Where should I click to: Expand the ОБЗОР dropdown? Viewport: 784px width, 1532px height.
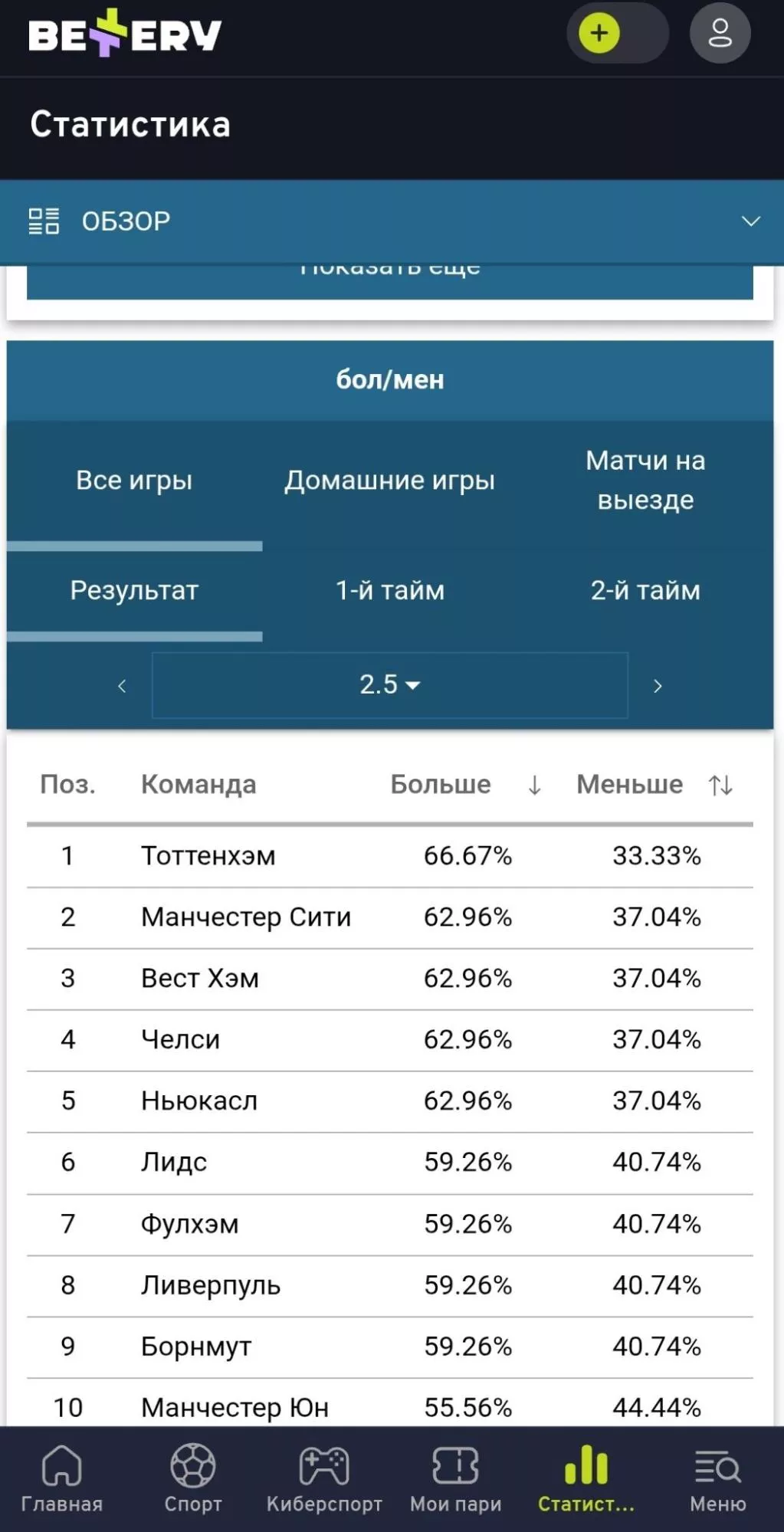pyautogui.click(x=750, y=221)
